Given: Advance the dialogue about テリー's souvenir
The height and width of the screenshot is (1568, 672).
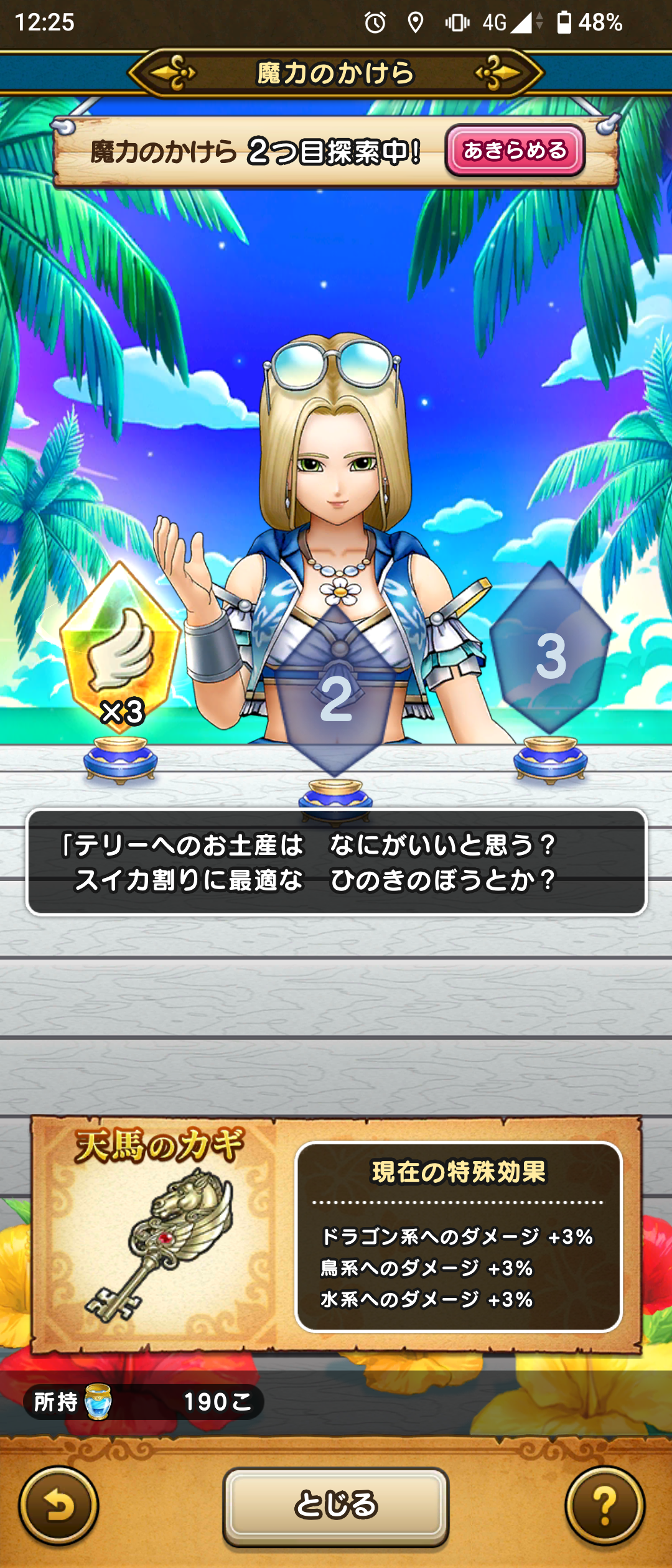Looking at the screenshot, I should (336, 862).
